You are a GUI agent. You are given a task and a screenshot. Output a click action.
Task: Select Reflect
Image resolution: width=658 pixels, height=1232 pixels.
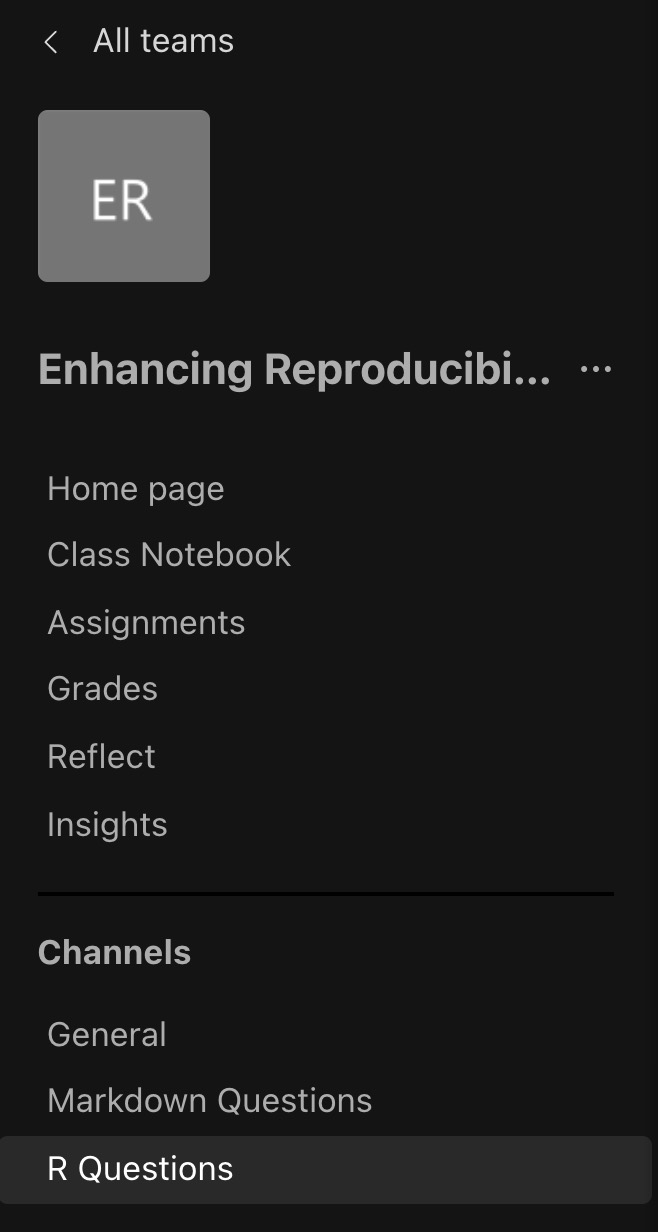tap(101, 757)
